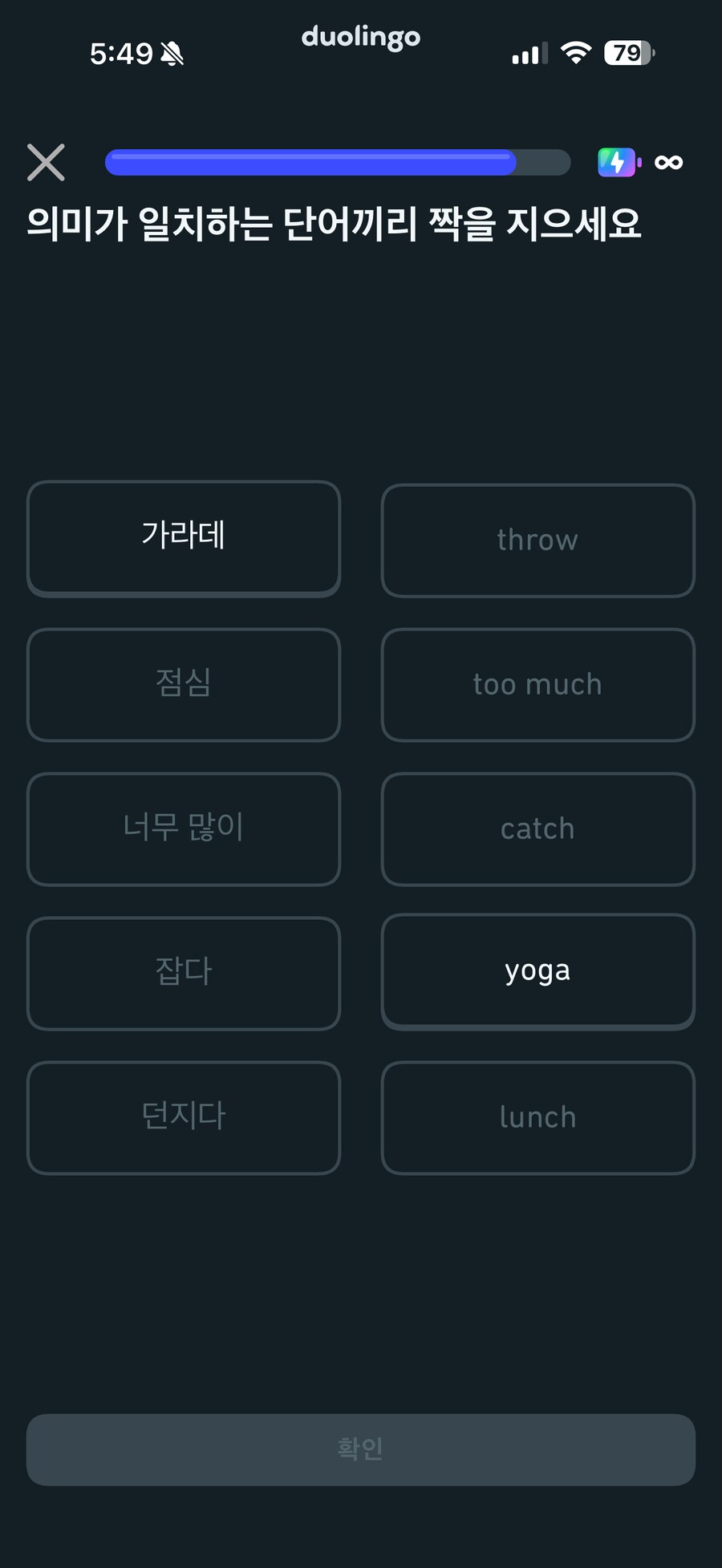Image resolution: width=722 pixels, height=1568 pixels.
Task: Select the 잡다 card
Action: (x=184, y=973)
